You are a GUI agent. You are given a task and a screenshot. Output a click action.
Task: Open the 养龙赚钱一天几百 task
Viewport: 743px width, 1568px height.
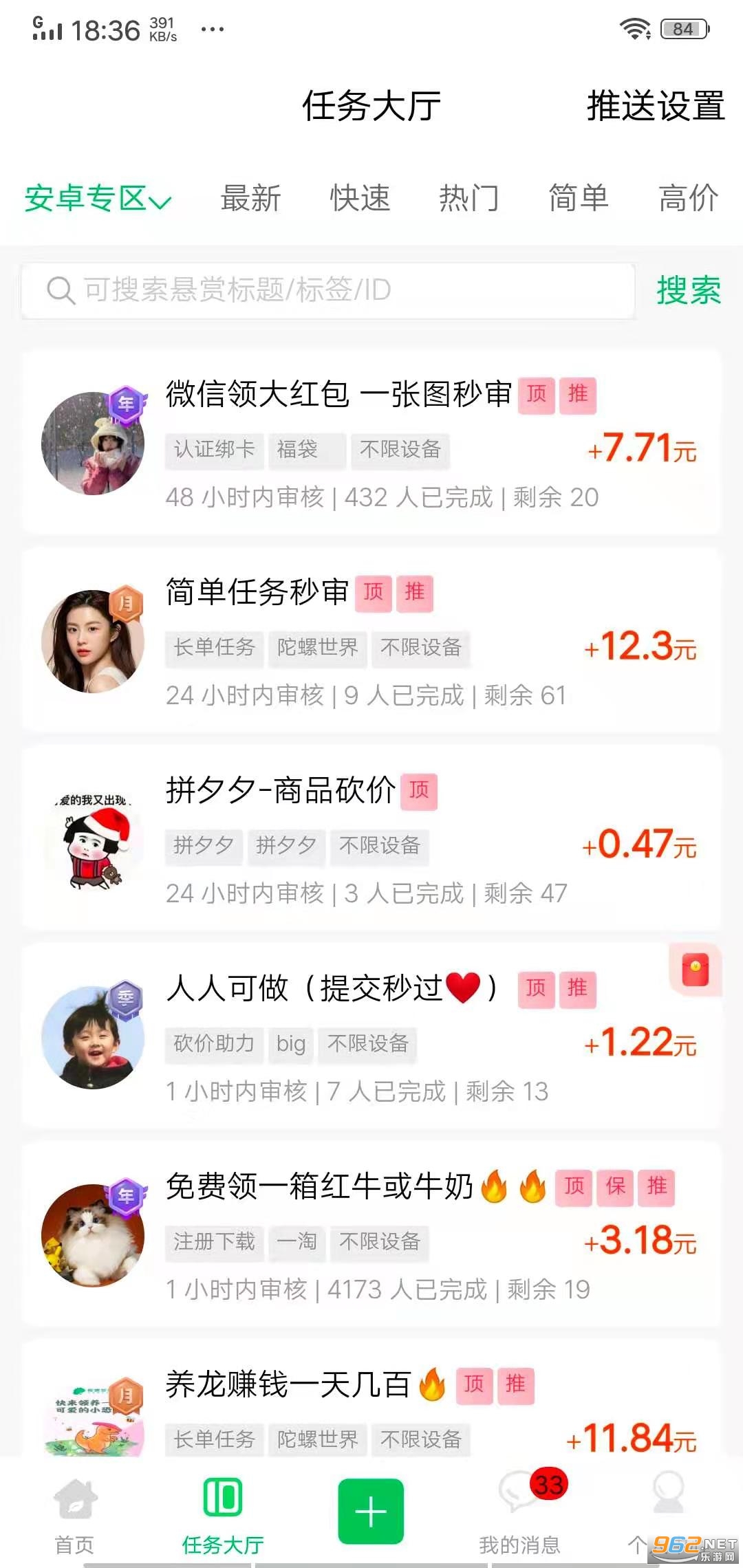(x=289, y=1385)
